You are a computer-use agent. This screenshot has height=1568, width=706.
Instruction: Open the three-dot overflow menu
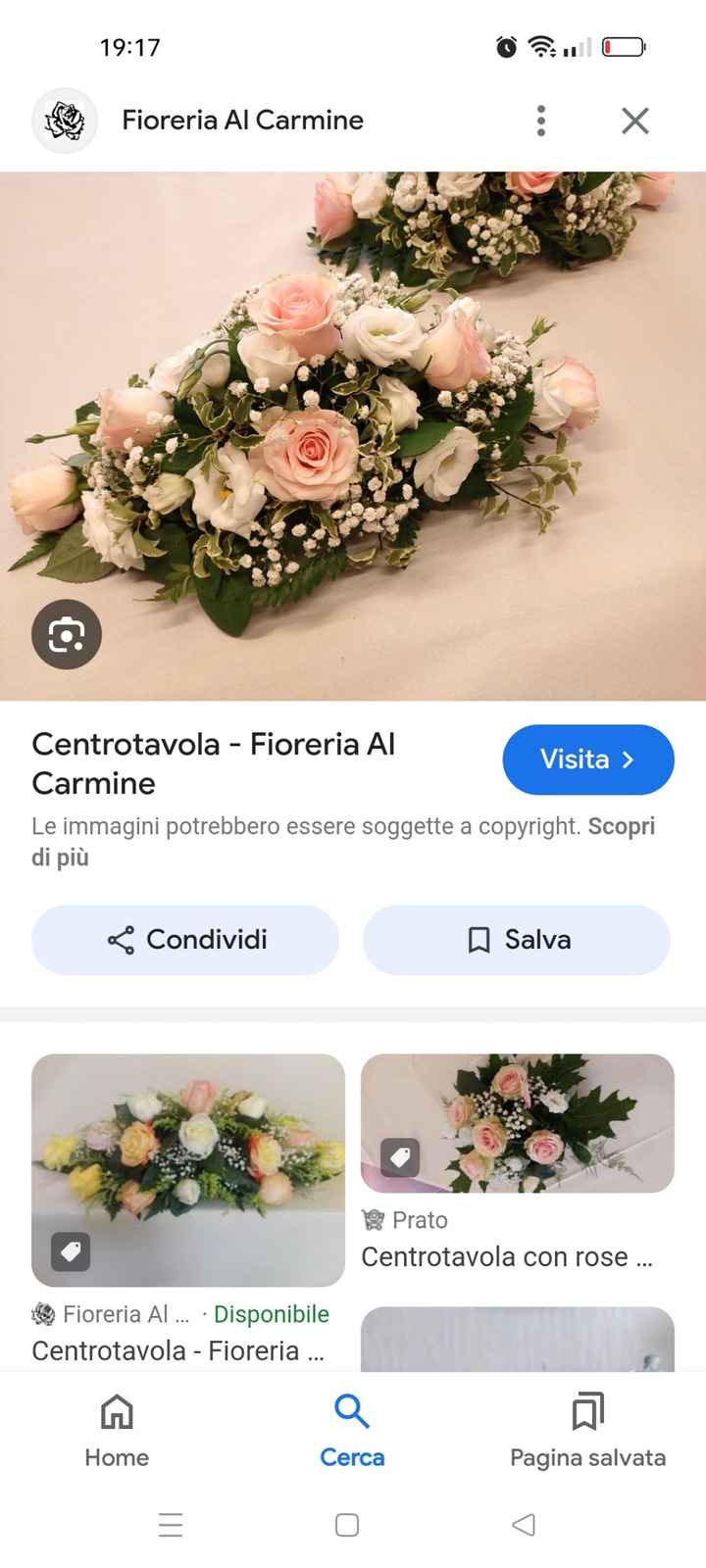coord(540,120)
